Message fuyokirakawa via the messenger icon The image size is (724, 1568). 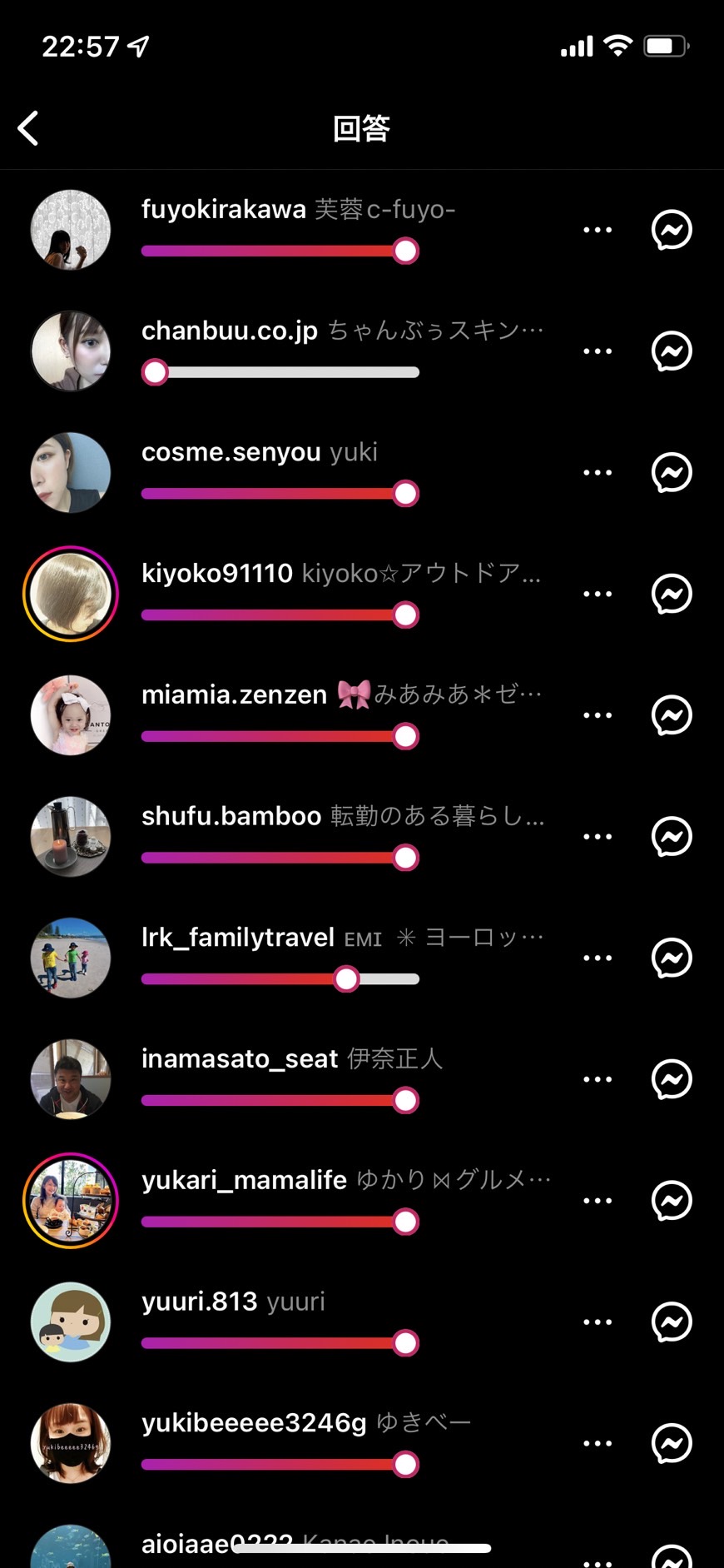click(x=672, y=230)
